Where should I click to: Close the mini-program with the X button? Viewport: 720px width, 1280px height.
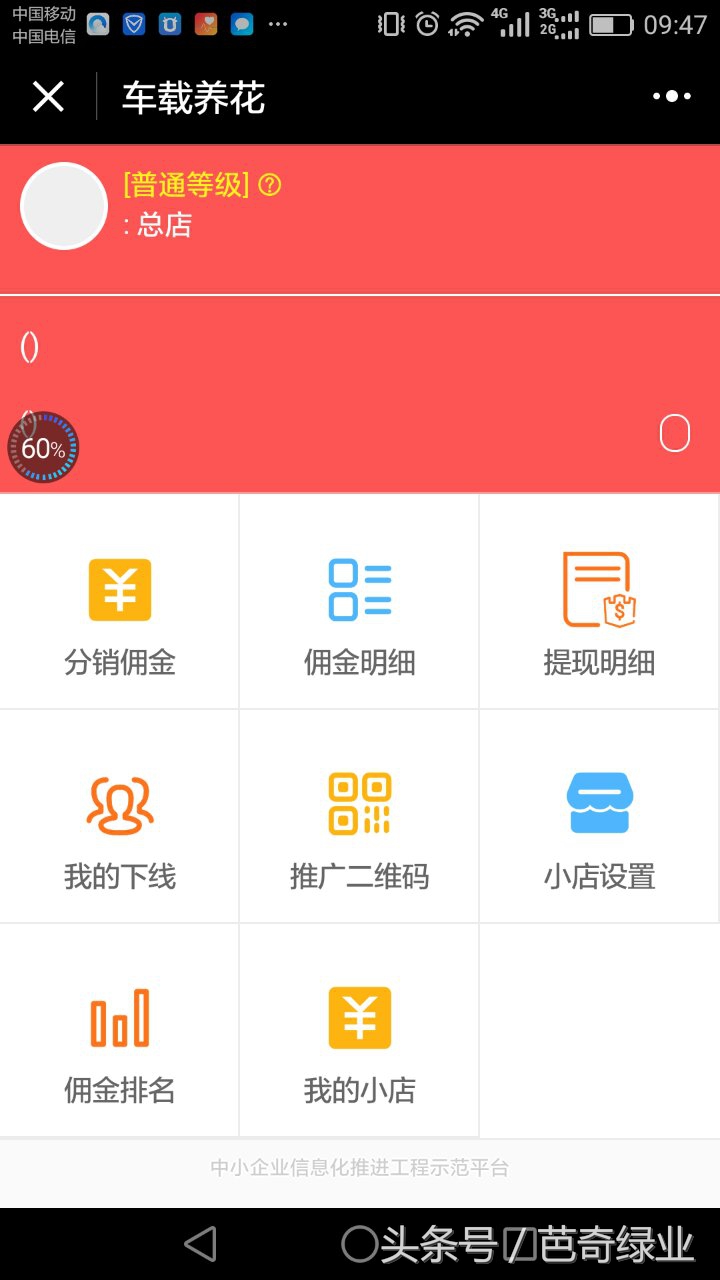click(47, 97)
